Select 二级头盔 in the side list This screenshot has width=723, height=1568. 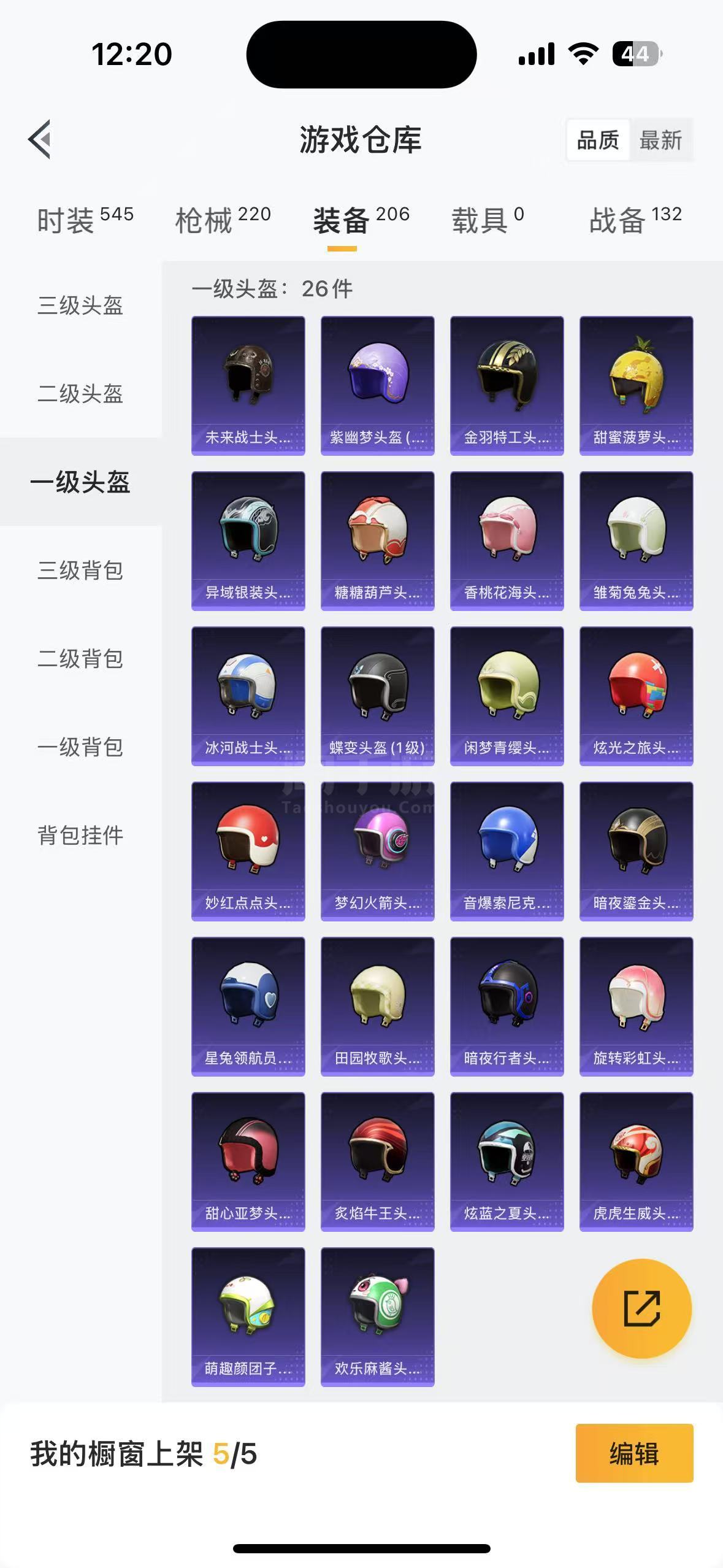pos(80,394)
